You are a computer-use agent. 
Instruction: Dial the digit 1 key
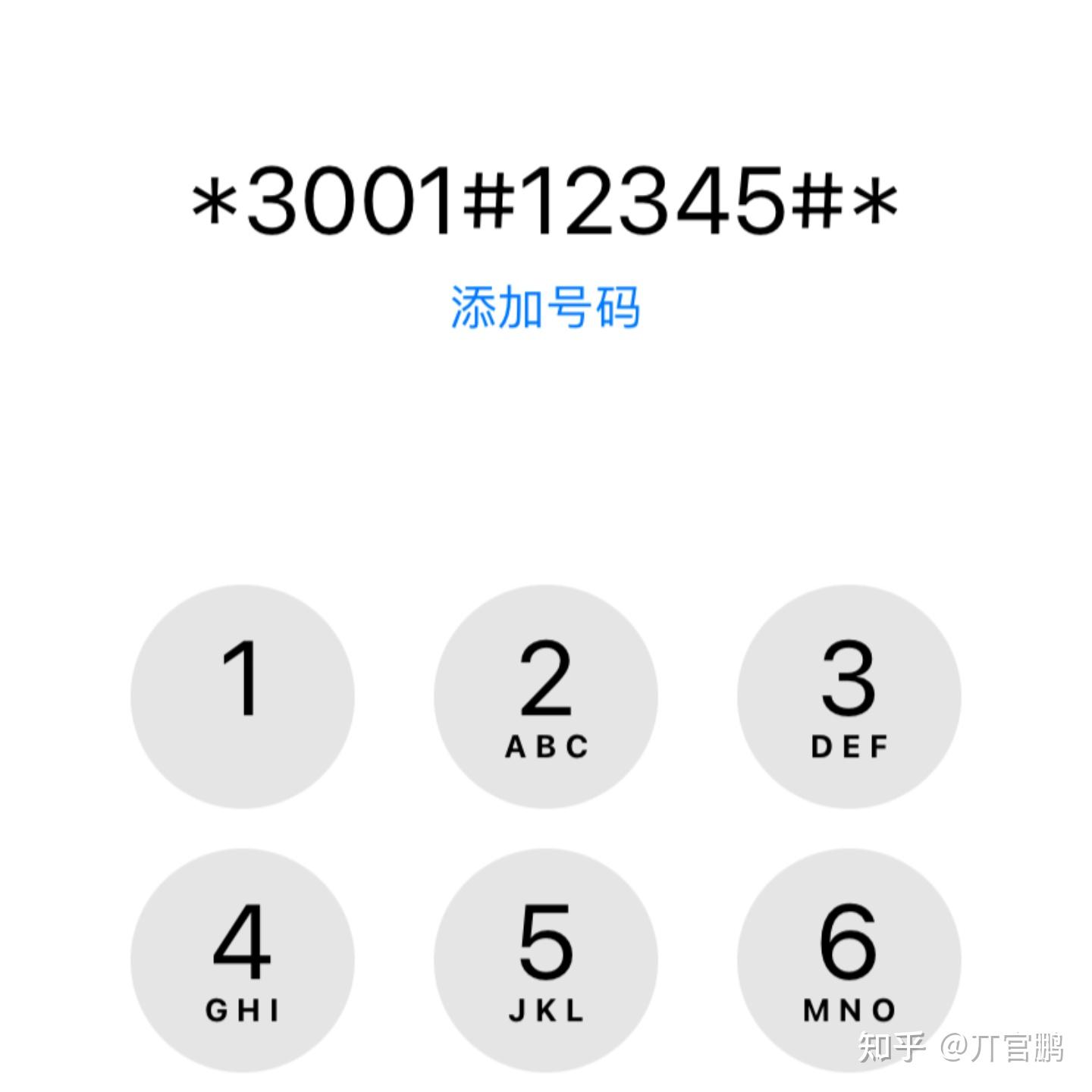[243, 696]
